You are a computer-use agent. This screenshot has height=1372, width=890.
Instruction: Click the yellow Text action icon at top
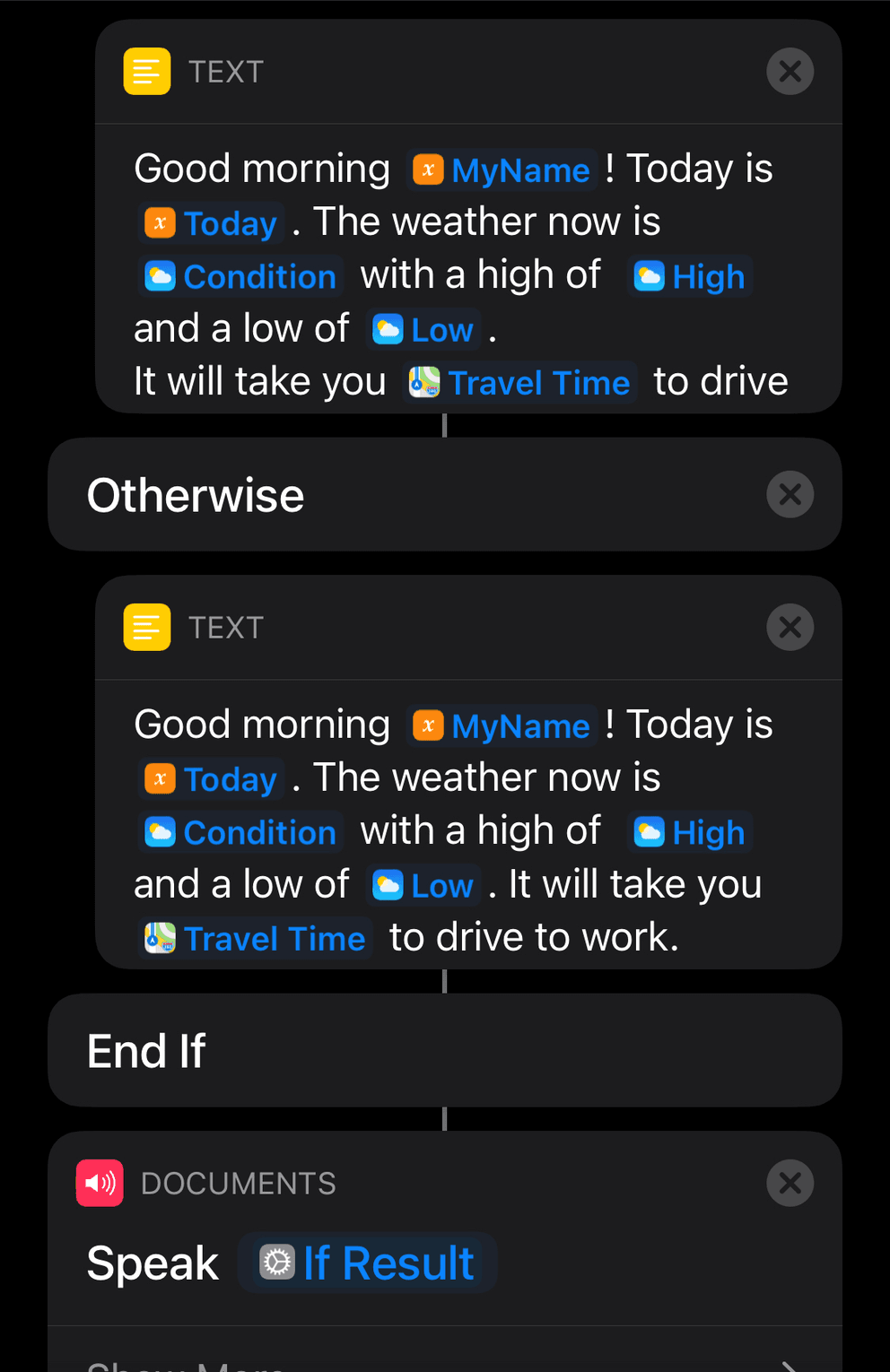[x=146, y=71]
